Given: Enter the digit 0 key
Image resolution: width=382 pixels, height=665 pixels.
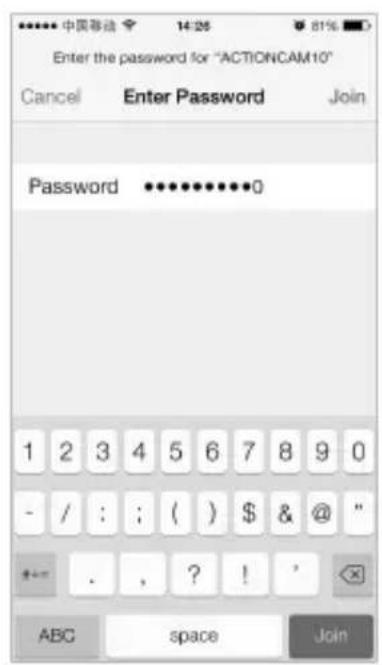Looking at the screenshot, I should [359, 451].
